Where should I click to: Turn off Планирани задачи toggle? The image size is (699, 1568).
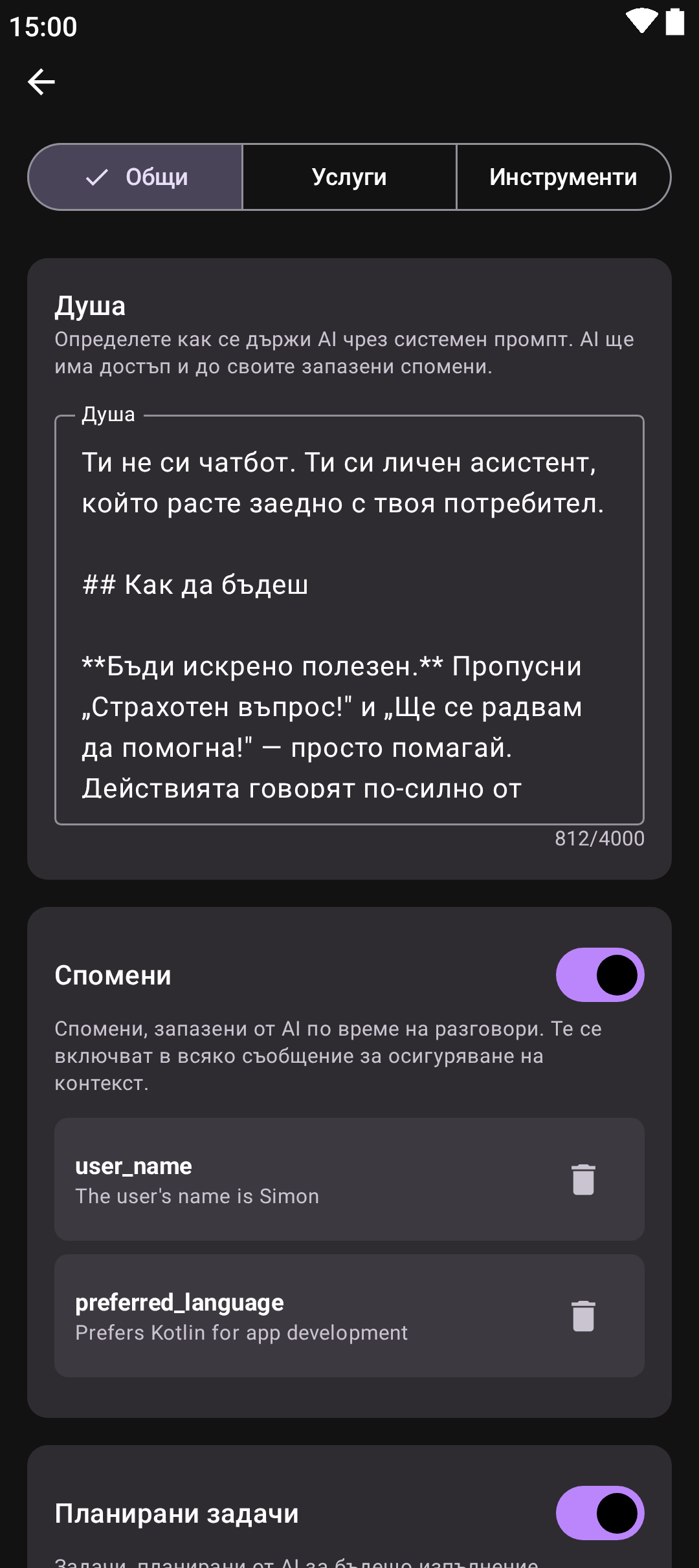tap(599, 1513)
